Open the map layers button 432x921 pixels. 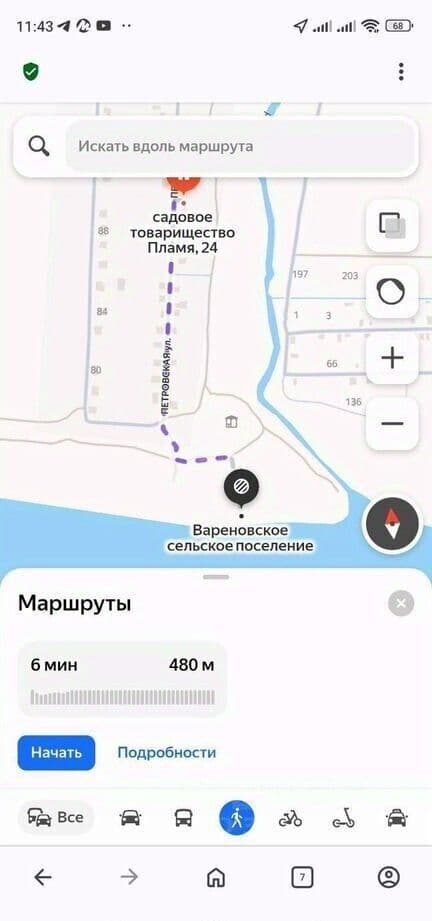coord(392,225)
